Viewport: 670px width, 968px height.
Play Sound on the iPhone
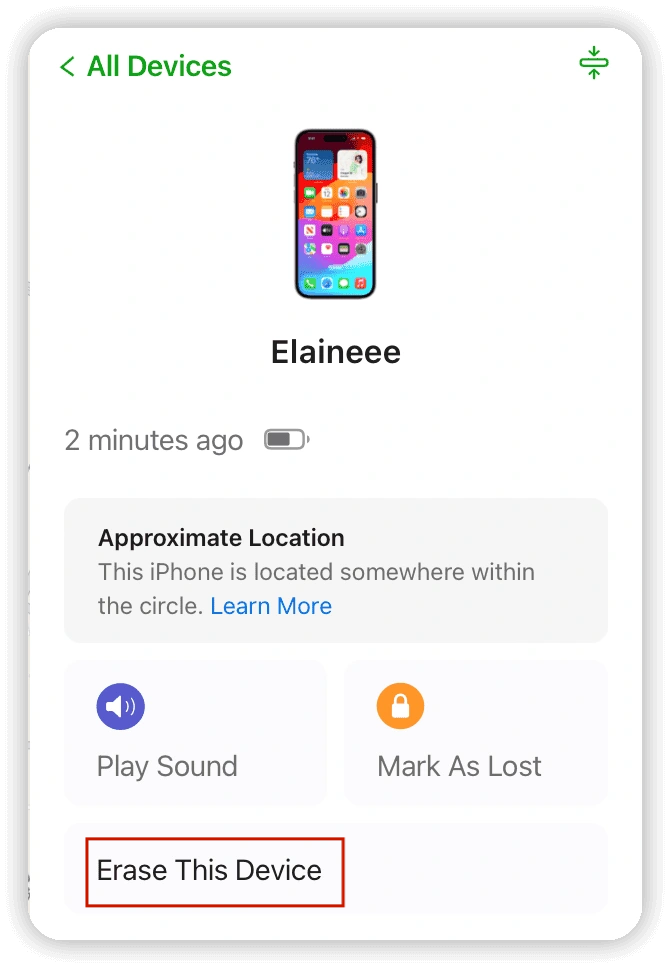pos(195,732)
